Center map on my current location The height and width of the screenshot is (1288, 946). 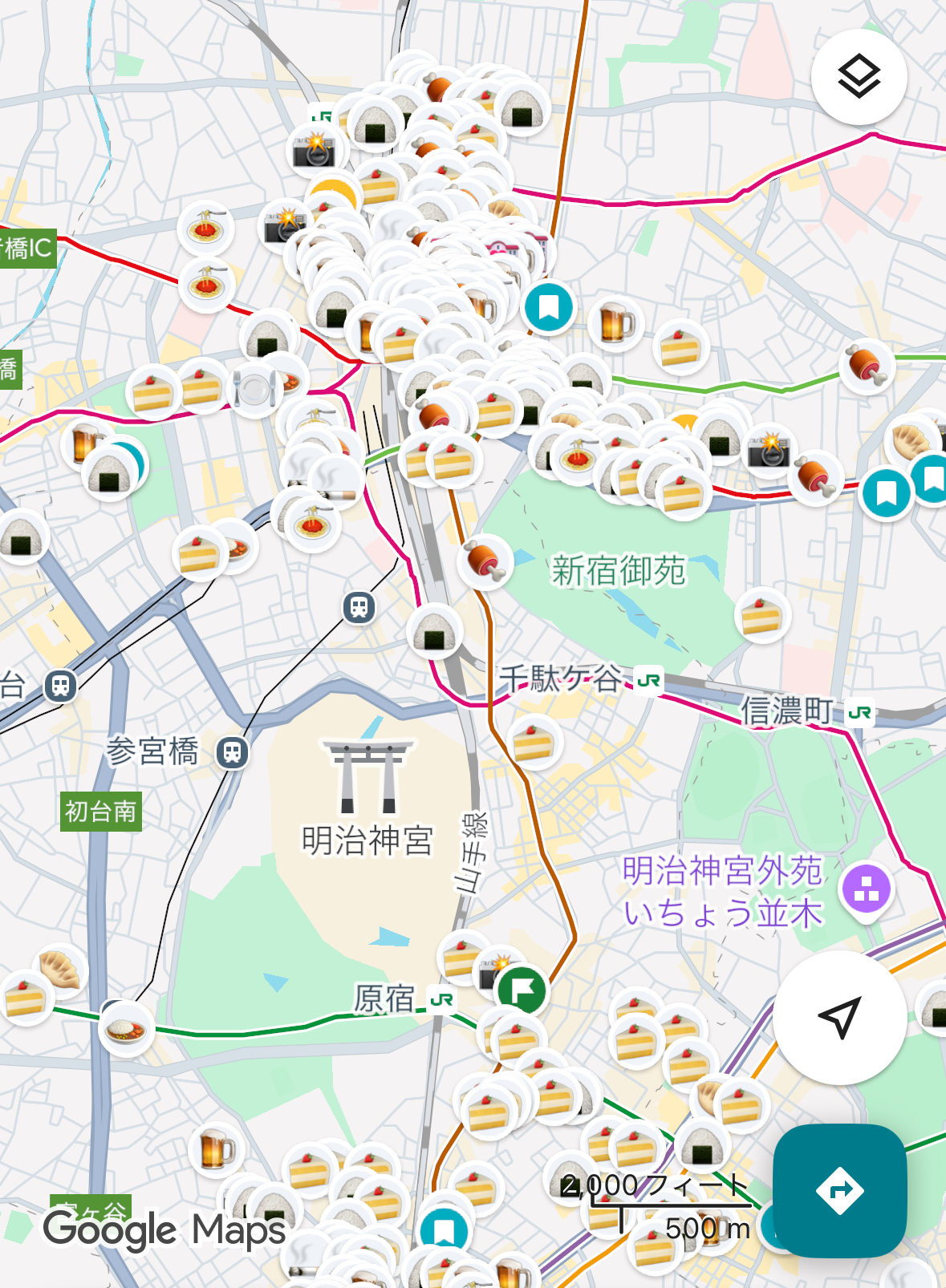point(839,1018)
